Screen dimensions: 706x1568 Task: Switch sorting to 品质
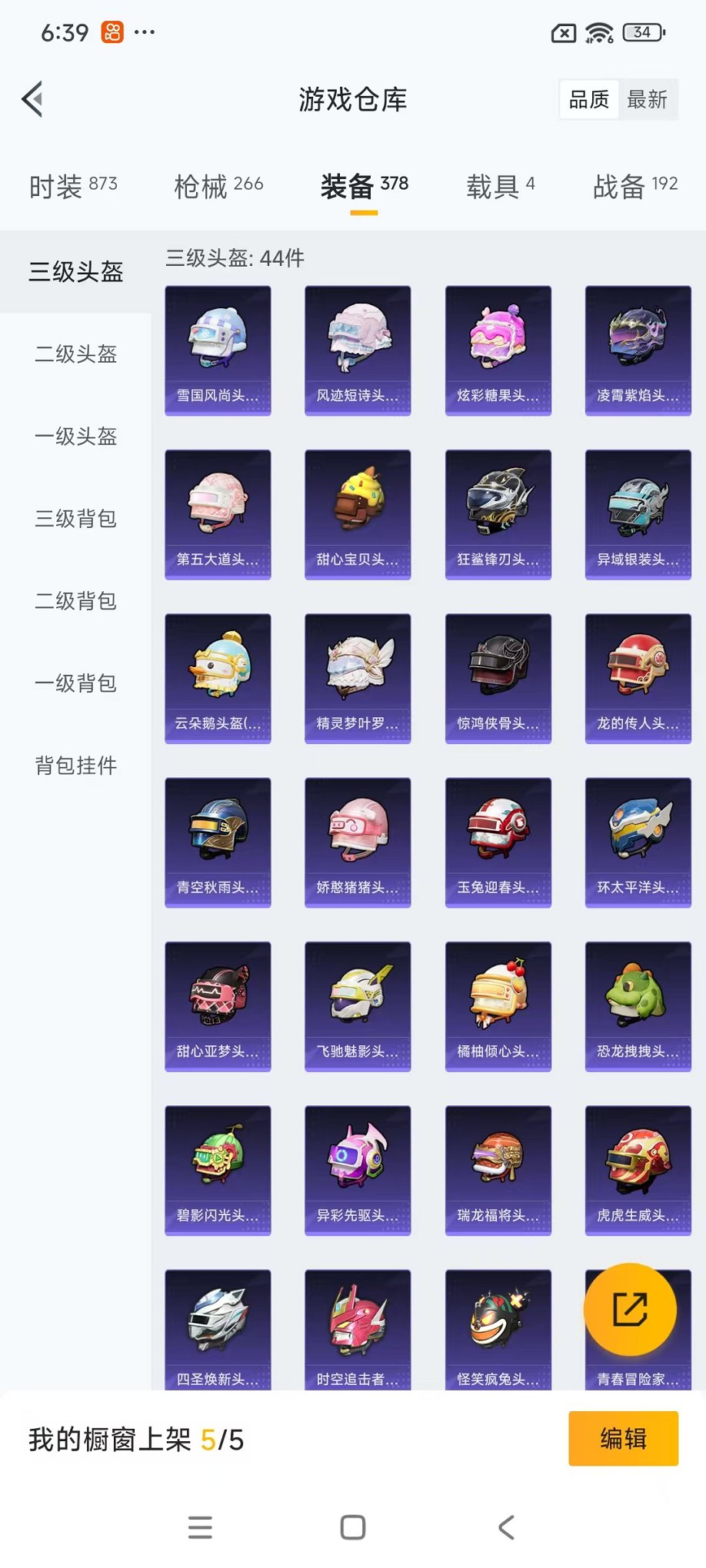588,98
